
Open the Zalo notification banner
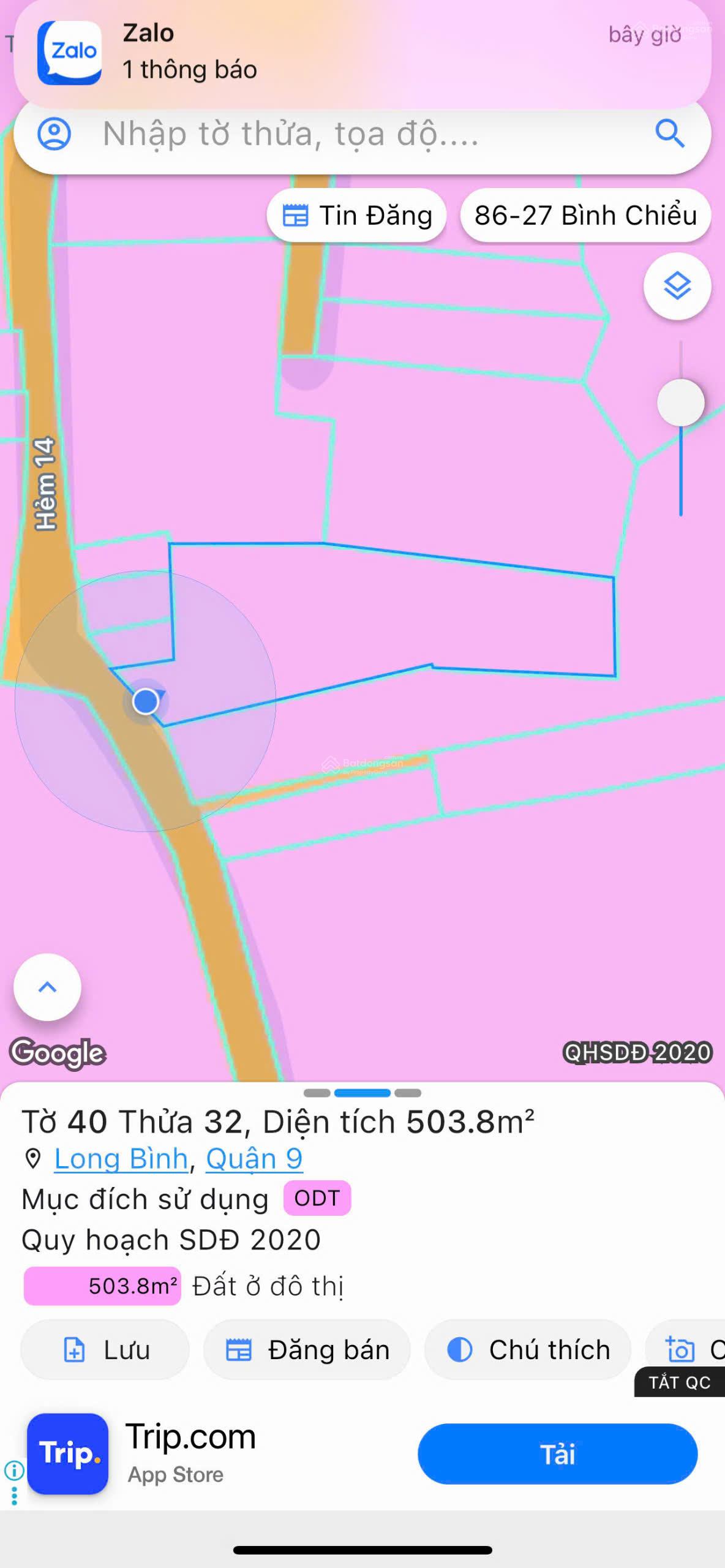361,52
